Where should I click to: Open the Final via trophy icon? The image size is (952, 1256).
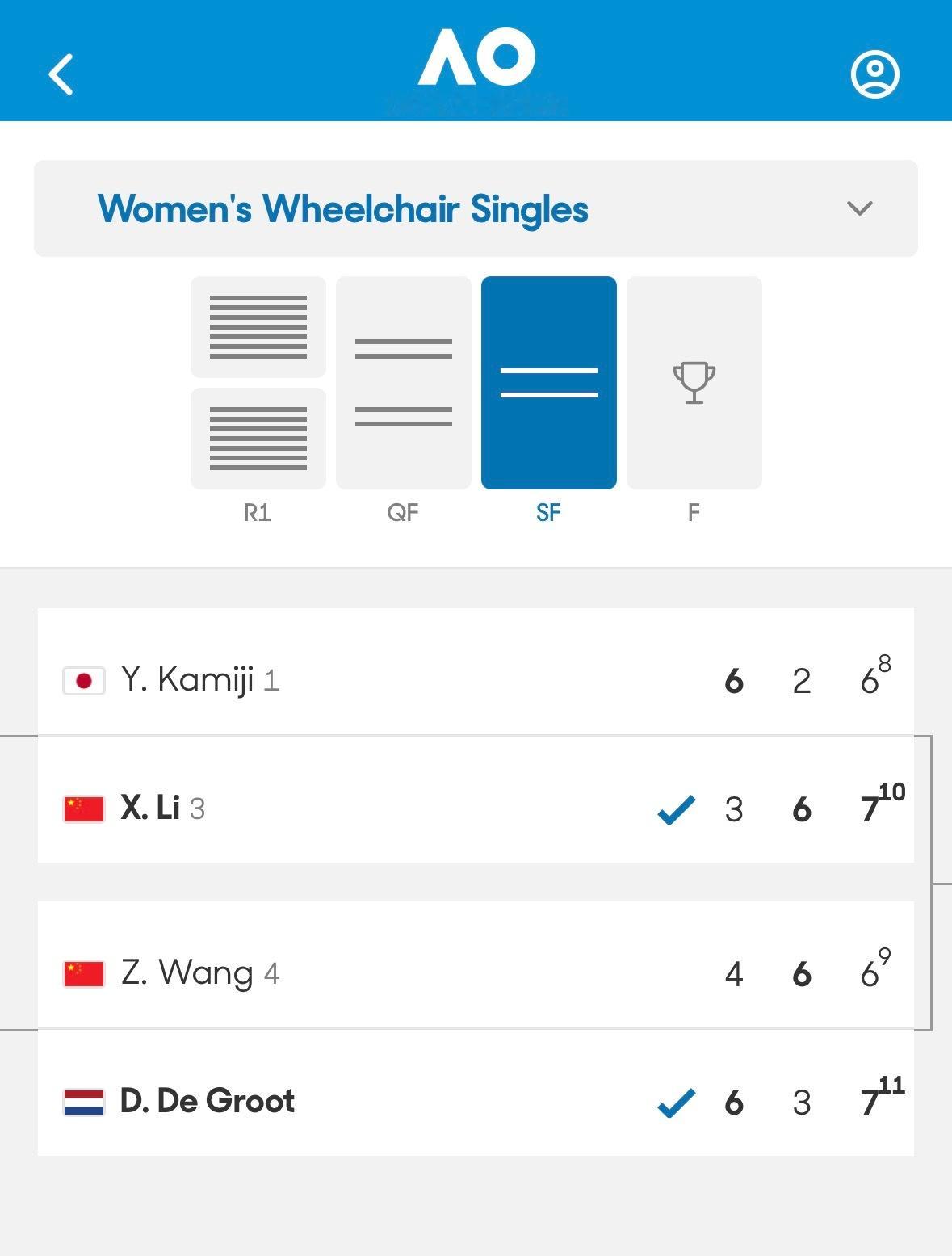pos(694,381)
